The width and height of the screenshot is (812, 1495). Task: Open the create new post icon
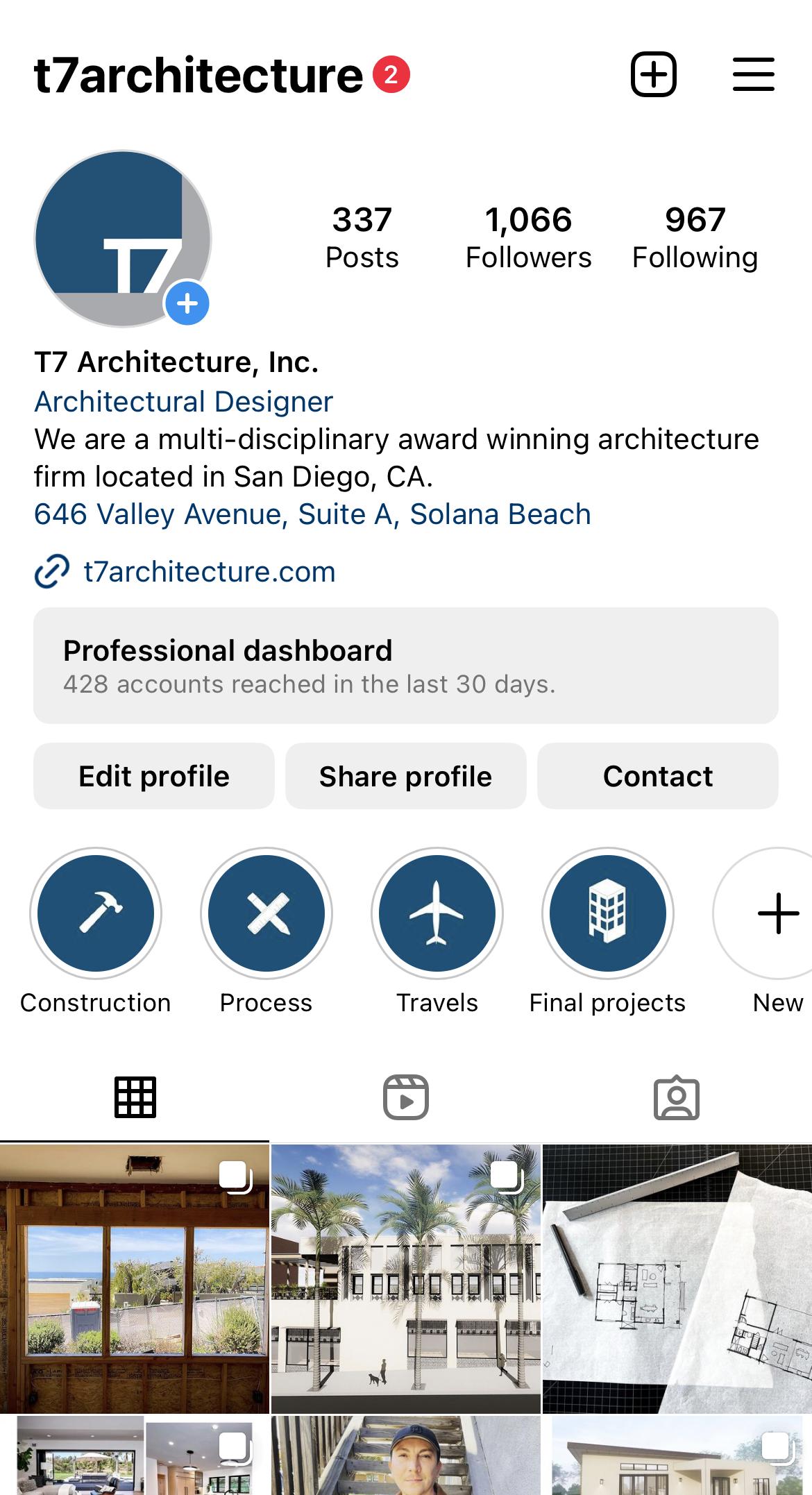[653, 74]
